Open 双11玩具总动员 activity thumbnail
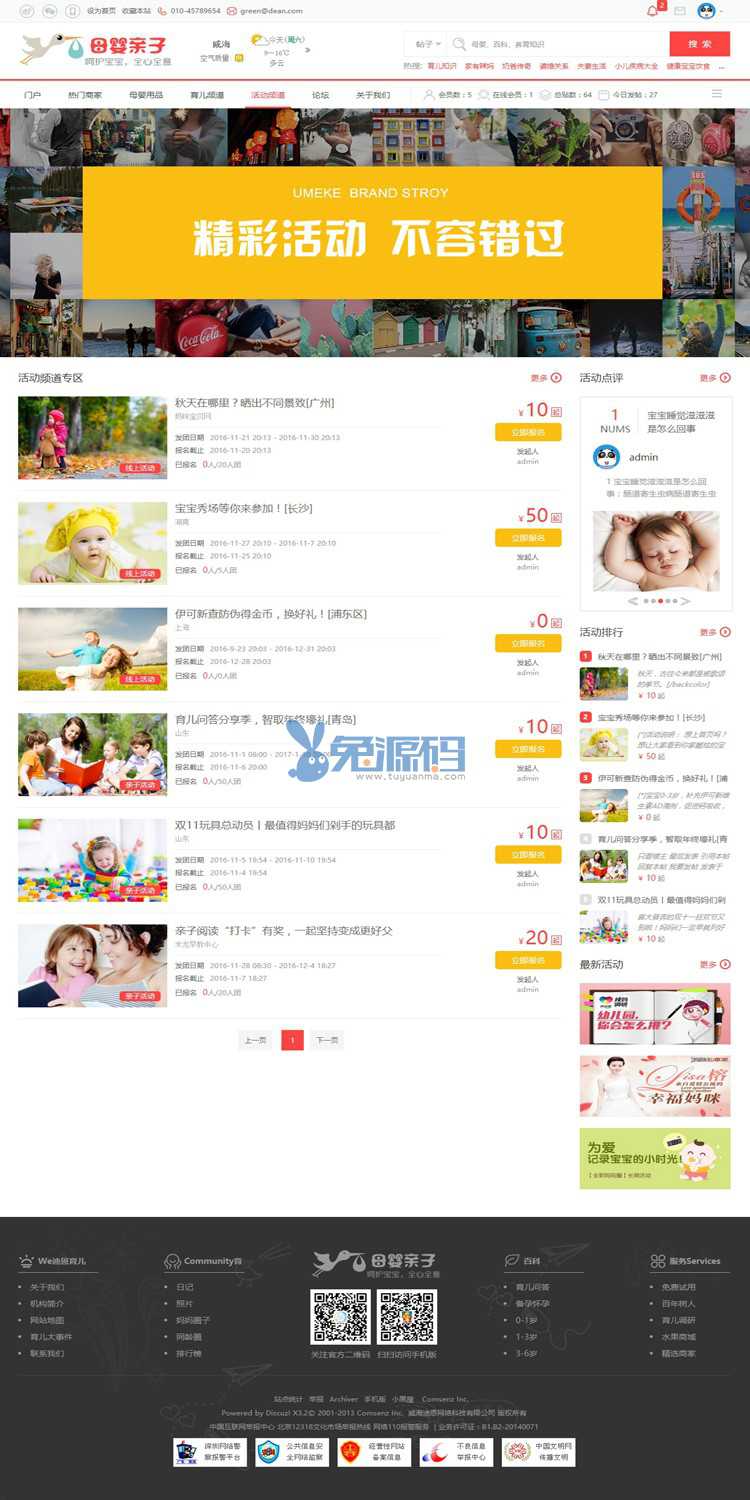This screenshot has height=1500, width=750. pos(92,860)
